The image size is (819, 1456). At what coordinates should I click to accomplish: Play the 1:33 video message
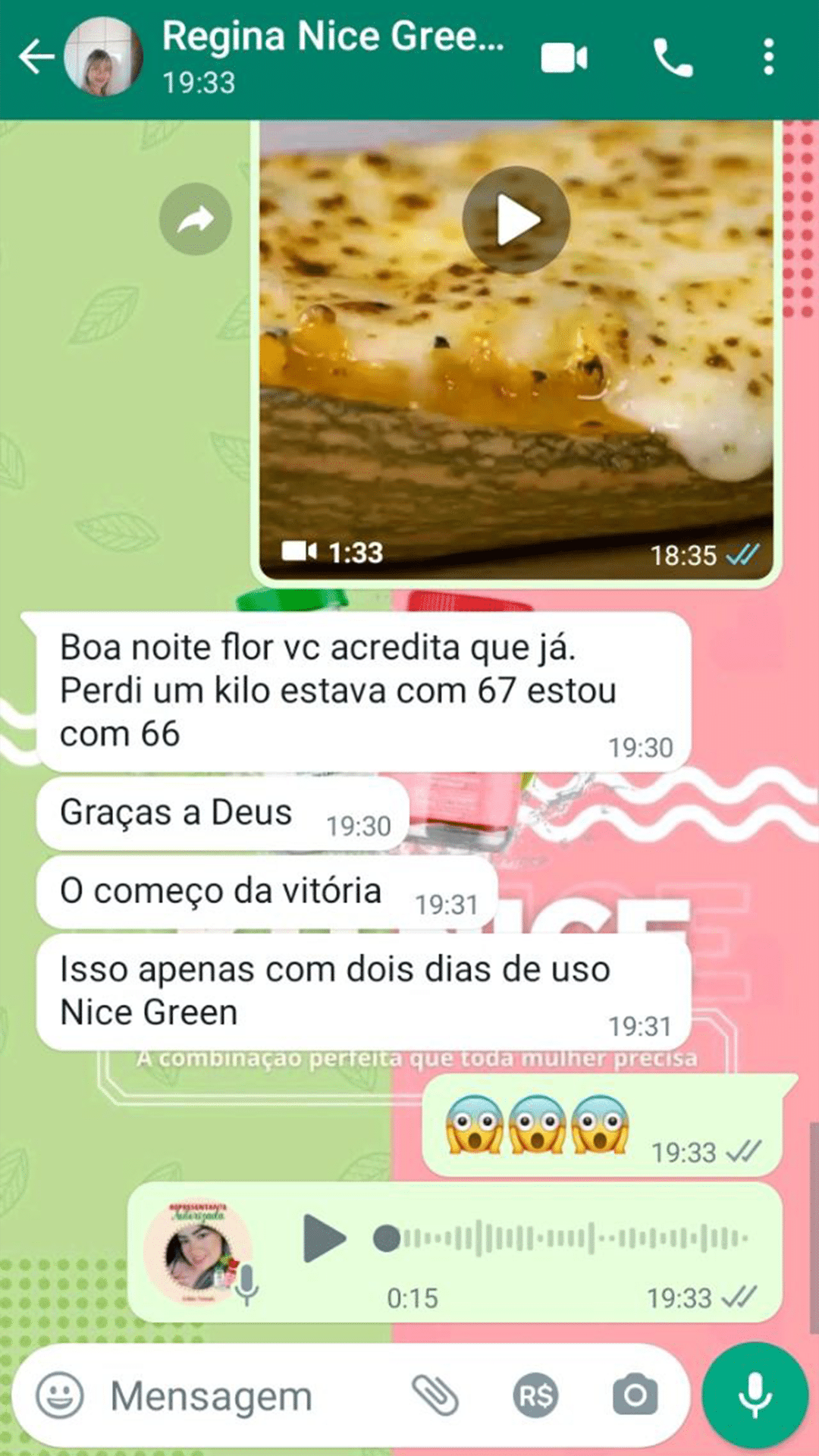(516, 220)
